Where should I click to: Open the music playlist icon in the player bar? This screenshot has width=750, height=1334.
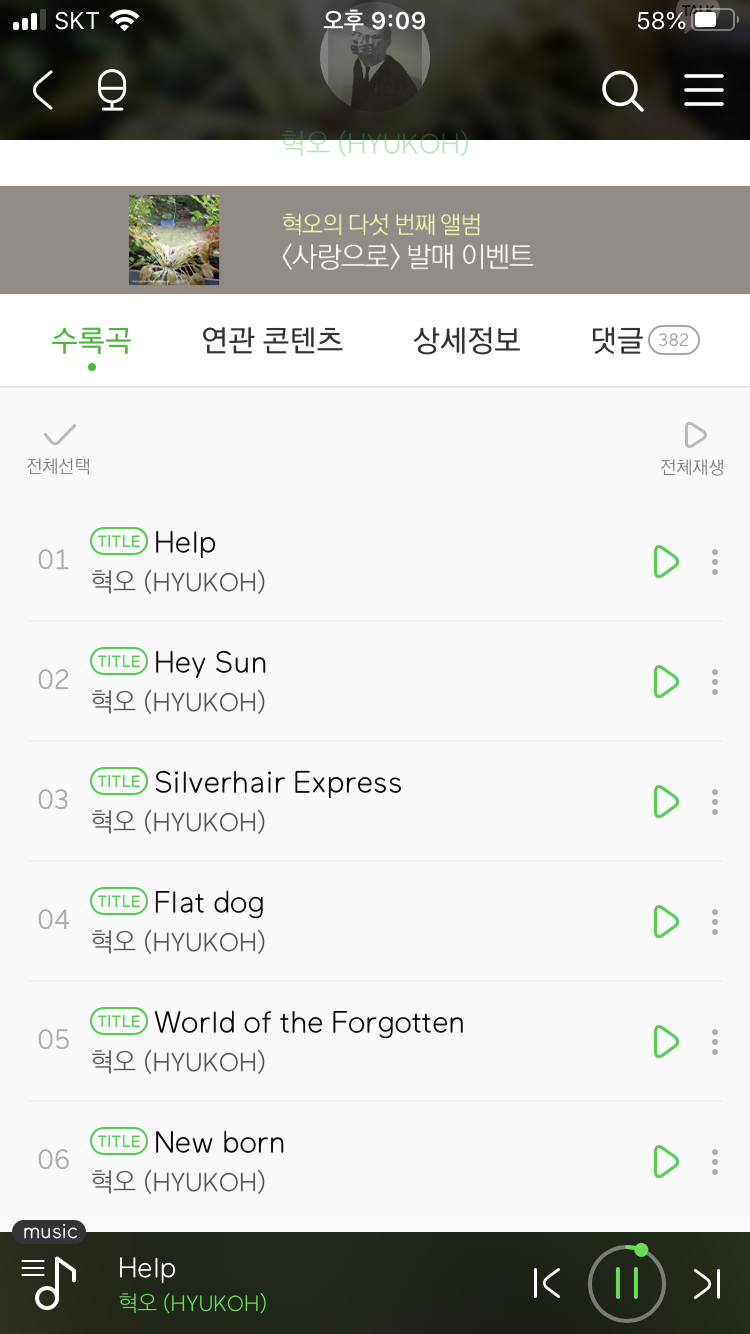pos(49,1281)
